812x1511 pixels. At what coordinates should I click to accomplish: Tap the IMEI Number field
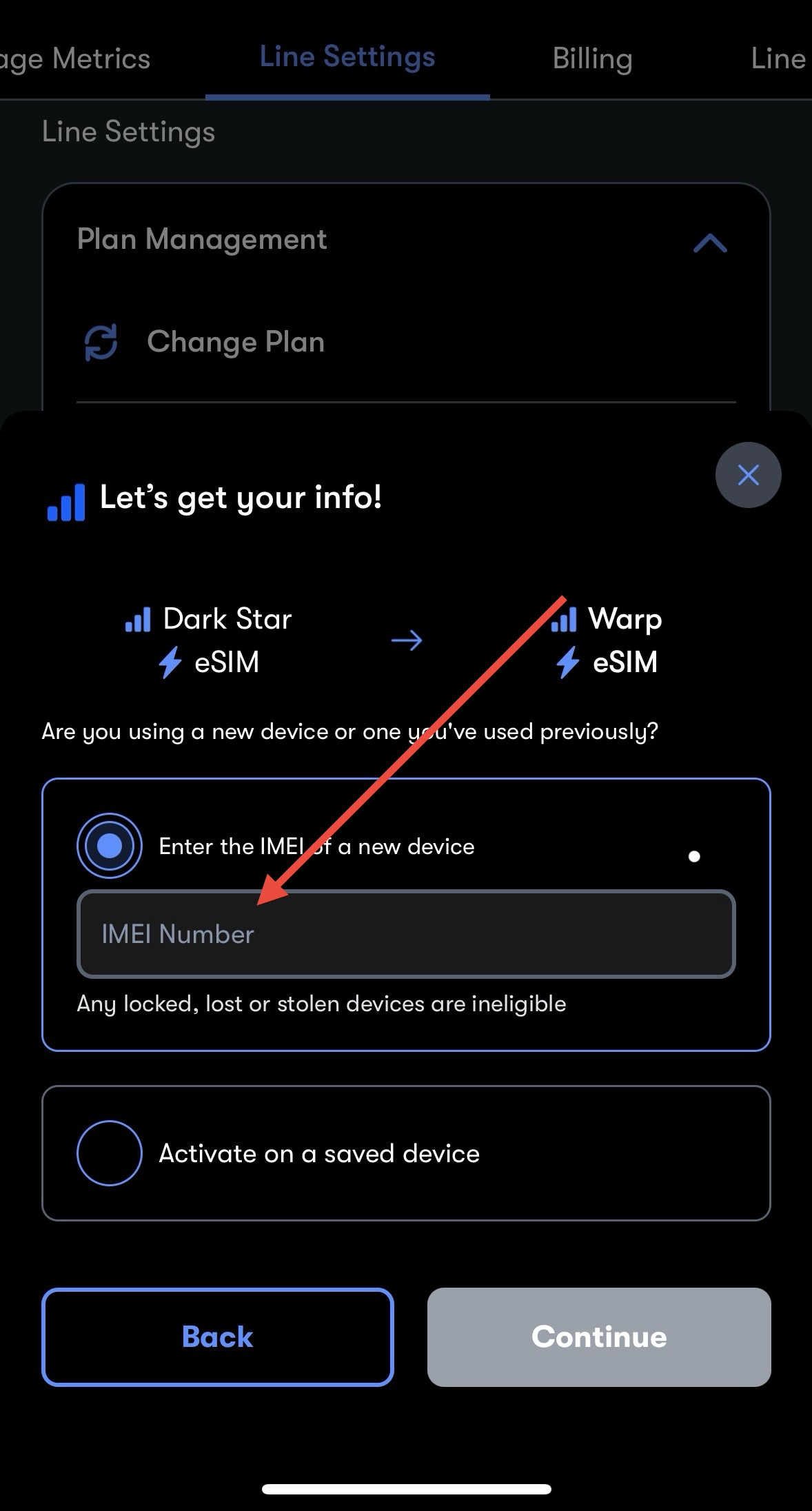405,934
